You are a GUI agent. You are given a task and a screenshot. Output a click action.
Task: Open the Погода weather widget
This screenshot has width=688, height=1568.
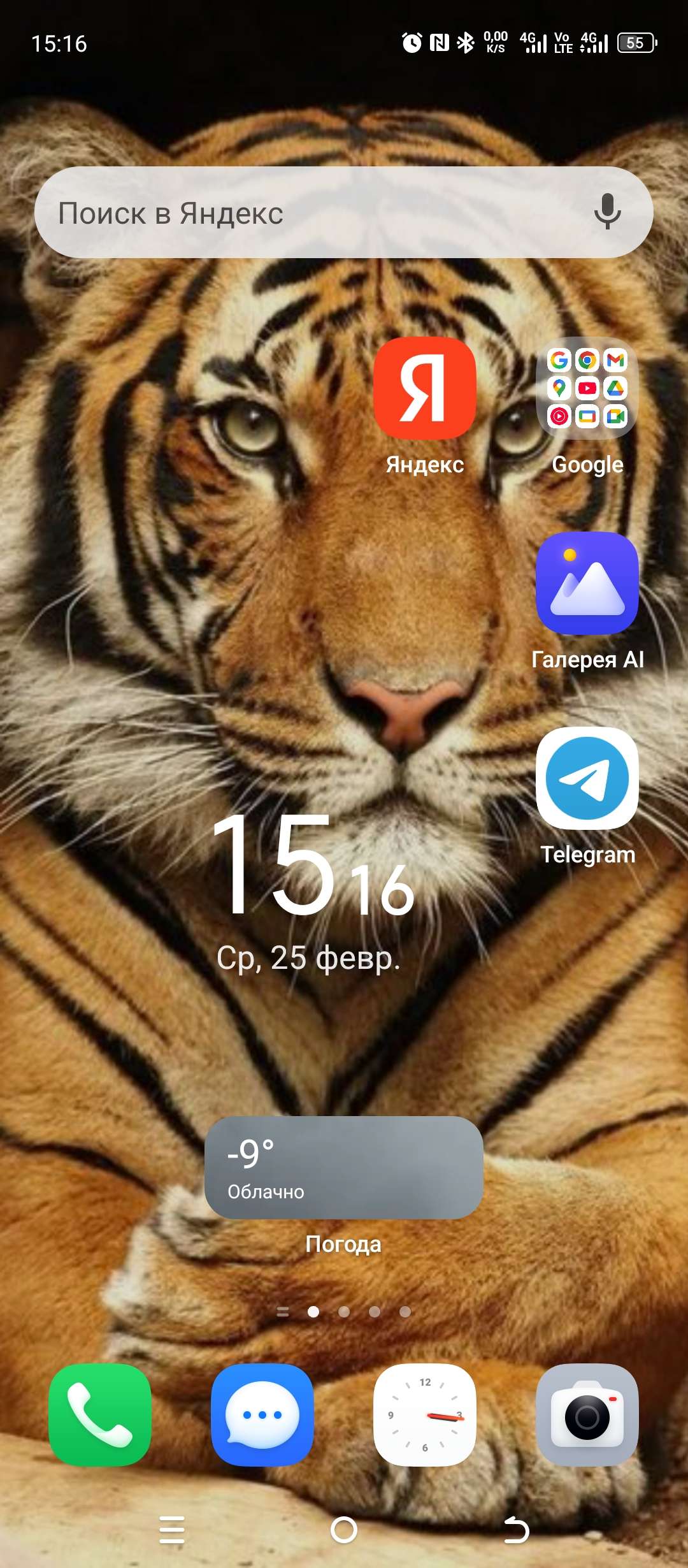point(343,1168)
